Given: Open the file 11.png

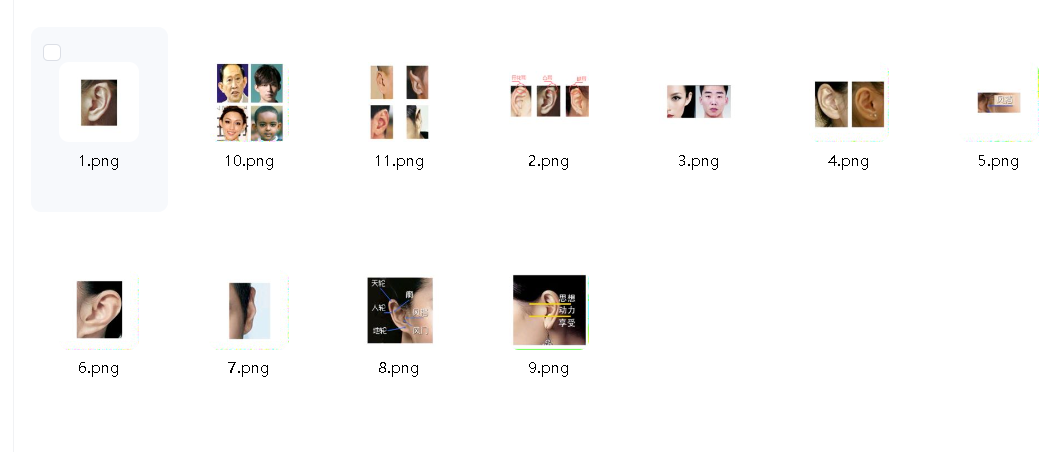Looking at the screenshot, I should [399, 102].
